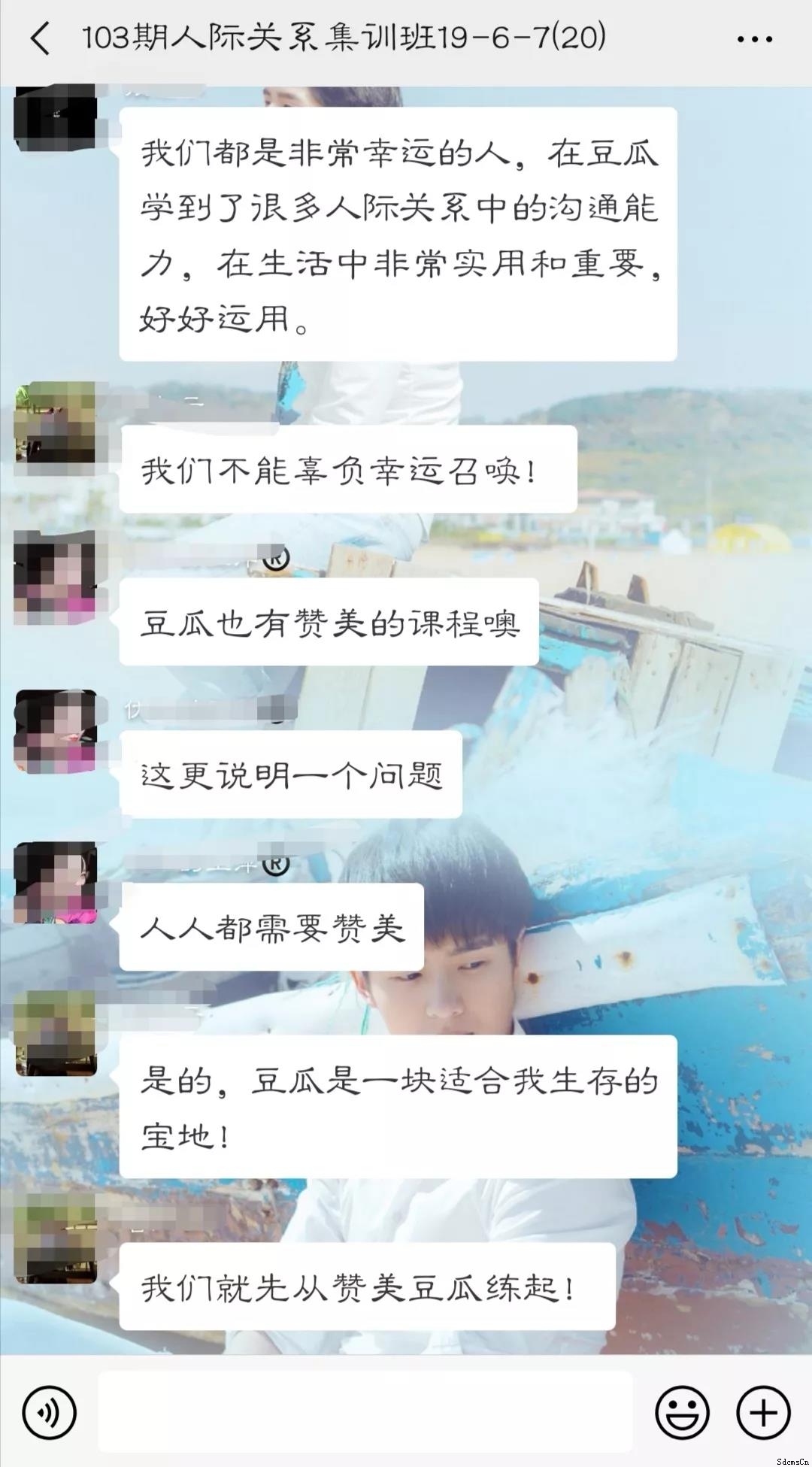Open avatar beside '豆瓜也有赞美的课程噢' message
Viewport: 812px width, 1467px height.
(56, 577)
